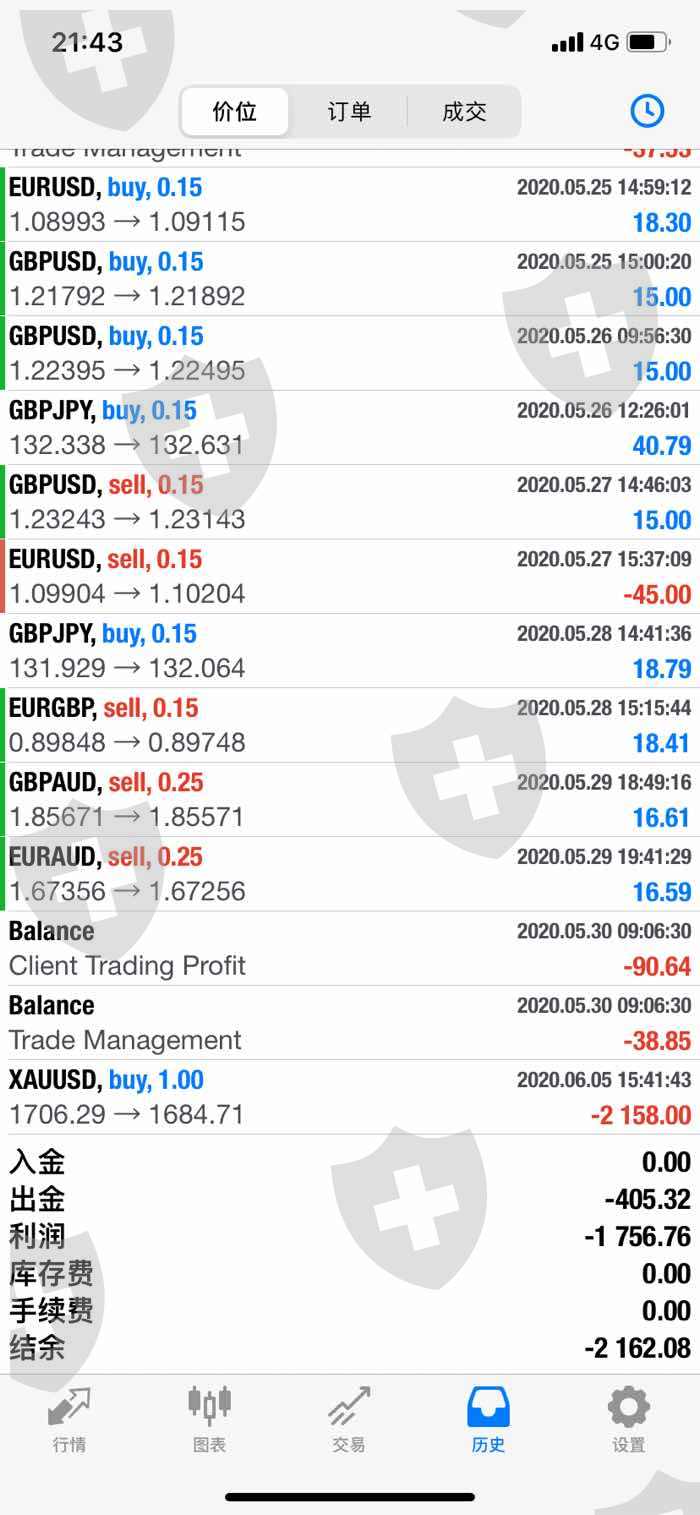Image resolution: width=700 pixels, height=1515 pixels.
Task: Open the XAUUSD buy 1.00 trade
Action: [350, 1097]
